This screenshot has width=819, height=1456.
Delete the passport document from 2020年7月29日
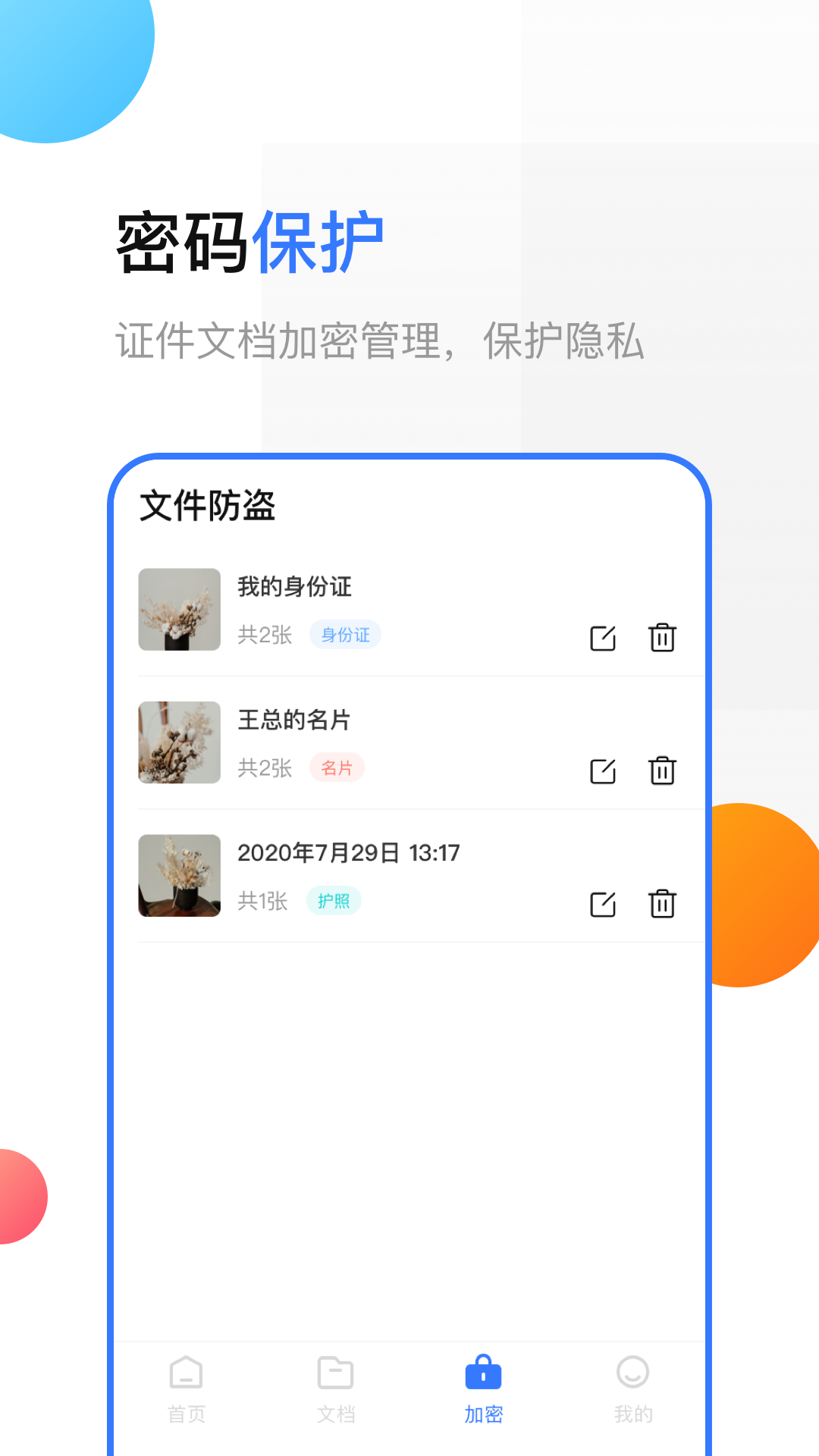pos(662,904)
